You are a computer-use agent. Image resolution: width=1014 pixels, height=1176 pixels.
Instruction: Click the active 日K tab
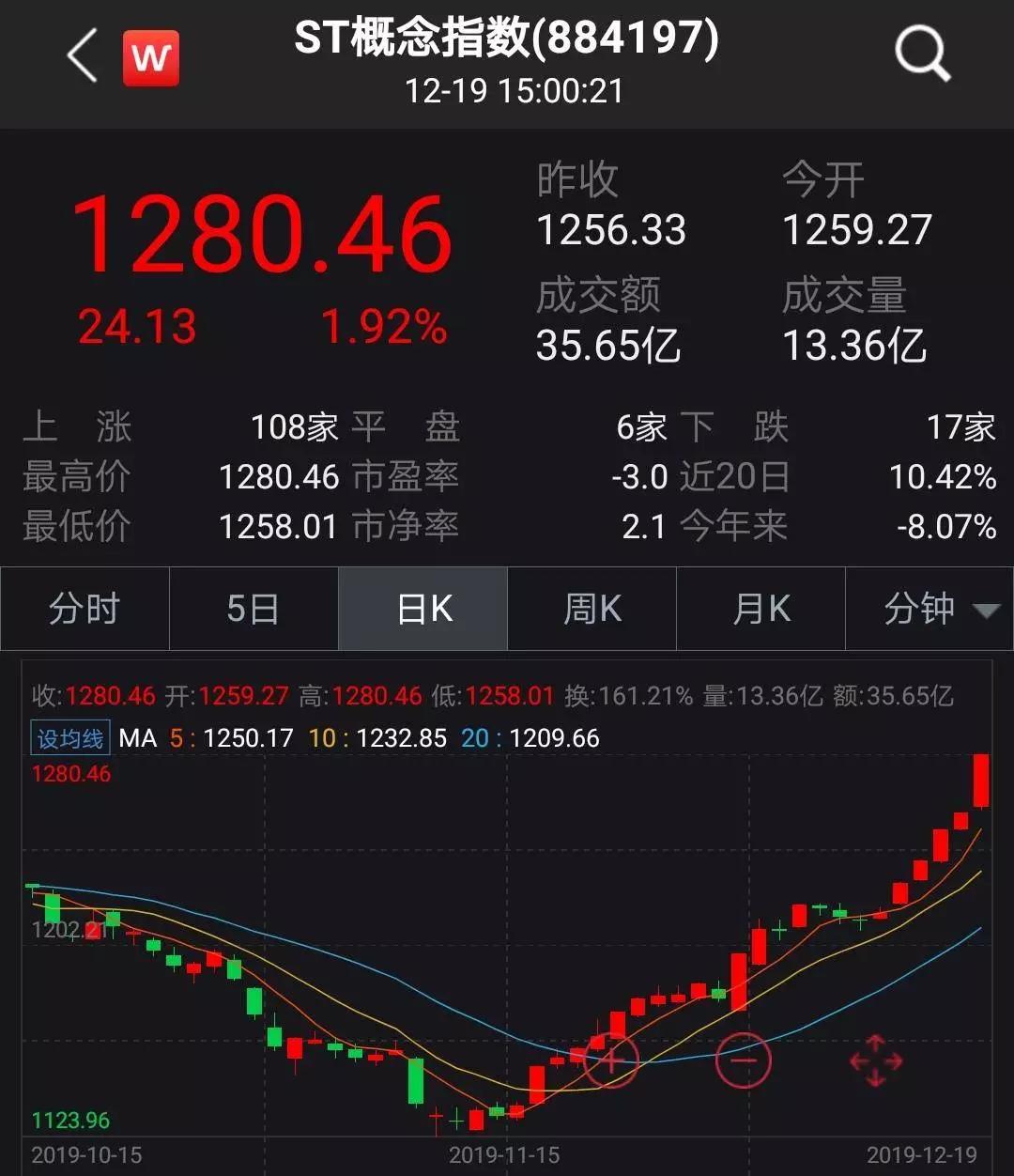[422, 609]
